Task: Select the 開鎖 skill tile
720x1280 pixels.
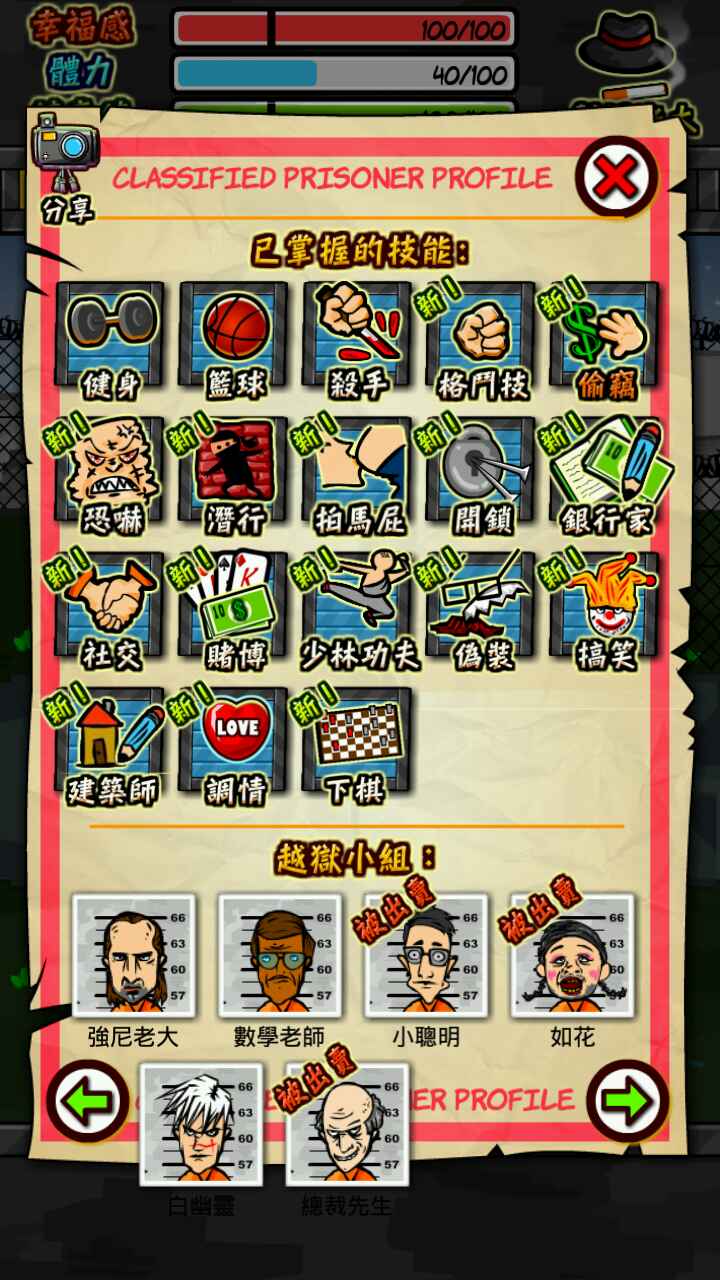Action: (481, 472)
